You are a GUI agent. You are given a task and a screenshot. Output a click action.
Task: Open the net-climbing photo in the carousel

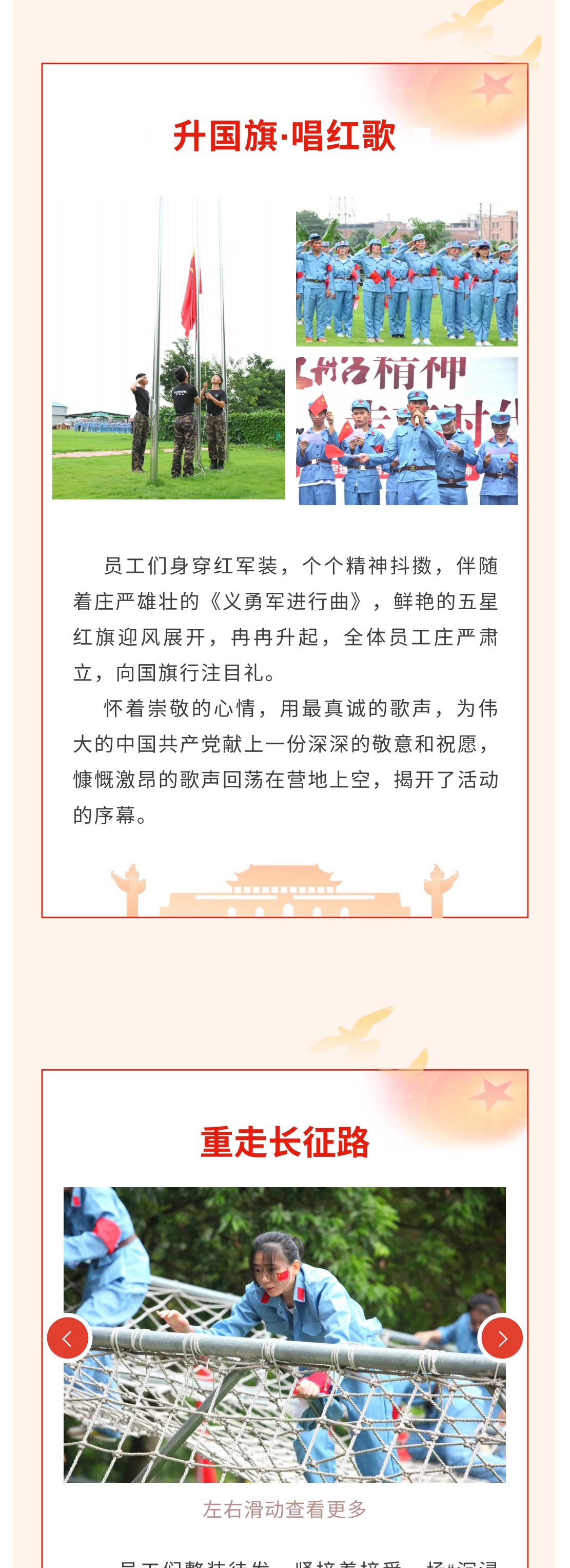click(285, 1333)
